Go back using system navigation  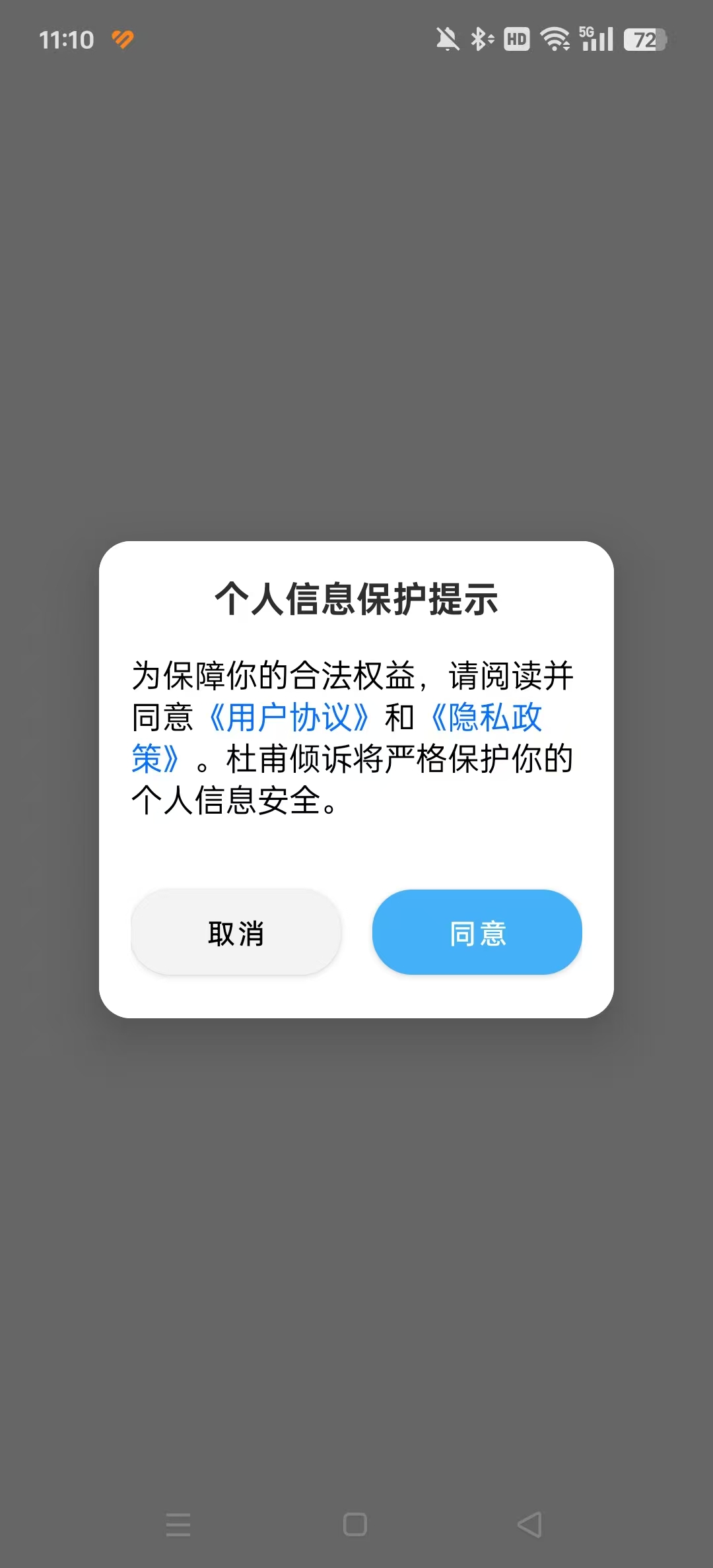[x=529, y=1524]
